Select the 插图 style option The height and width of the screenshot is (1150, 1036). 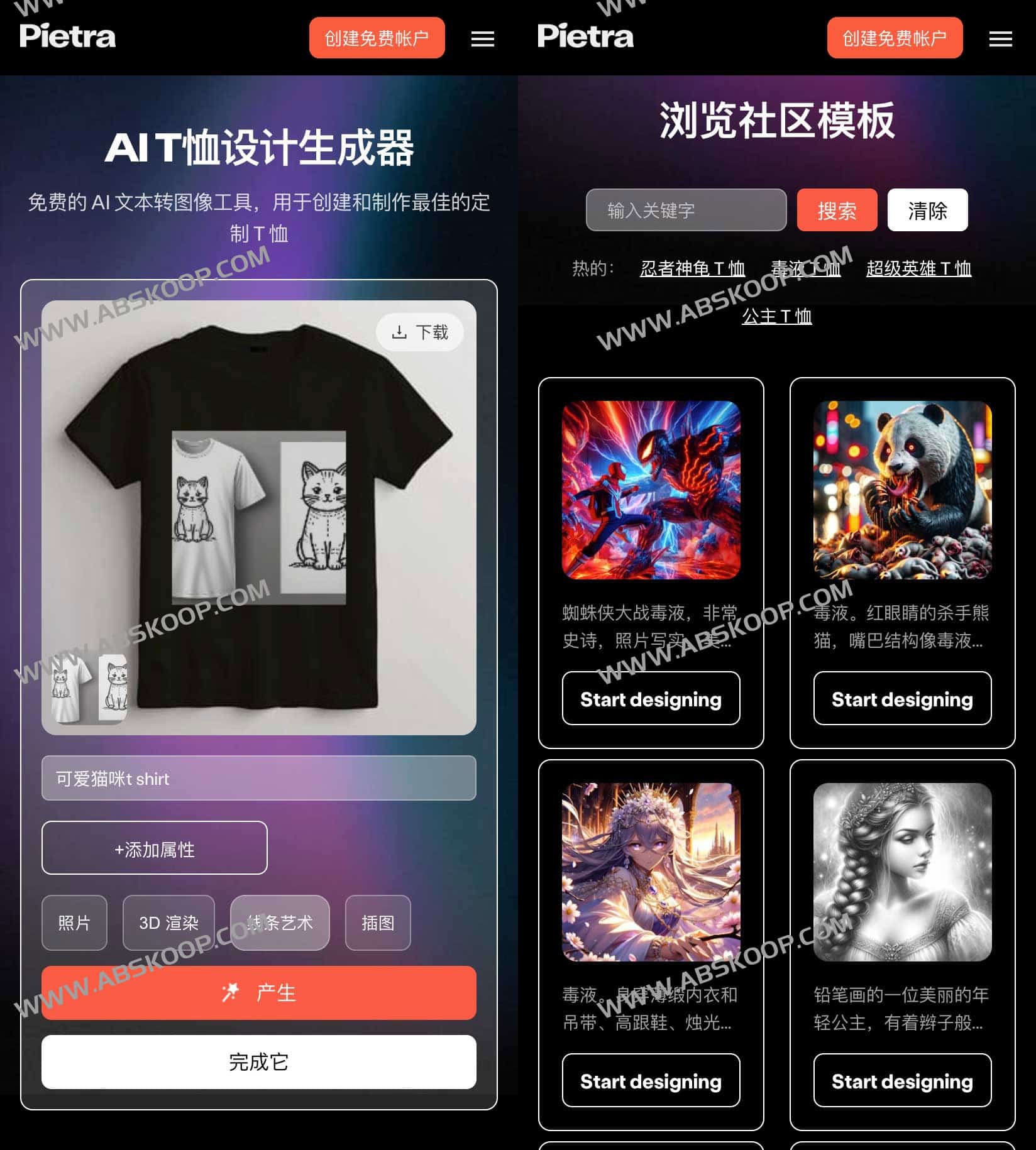coord(377,923)
